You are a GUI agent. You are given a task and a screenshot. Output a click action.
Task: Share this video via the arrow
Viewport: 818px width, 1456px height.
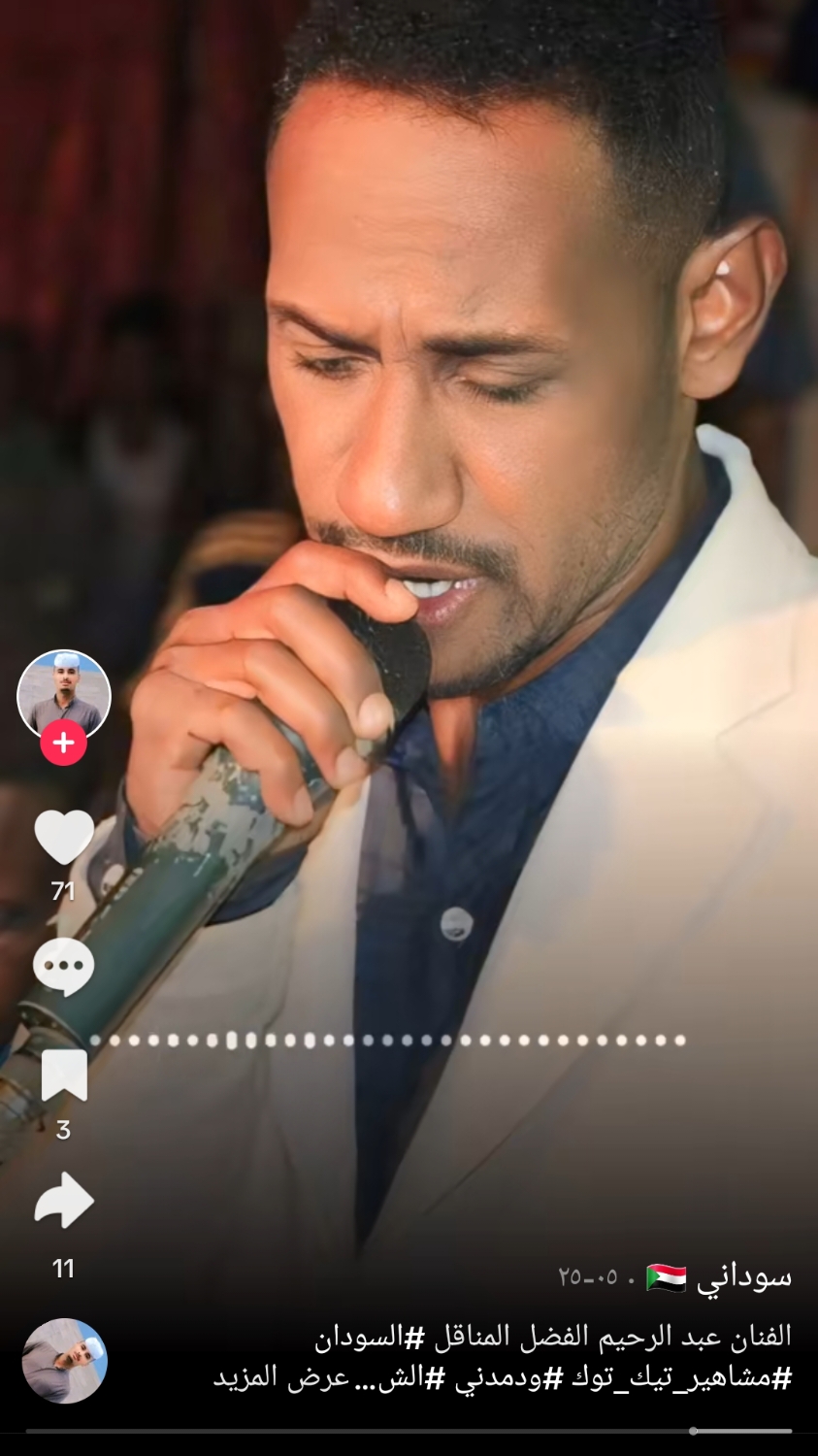coord(64,1202)
